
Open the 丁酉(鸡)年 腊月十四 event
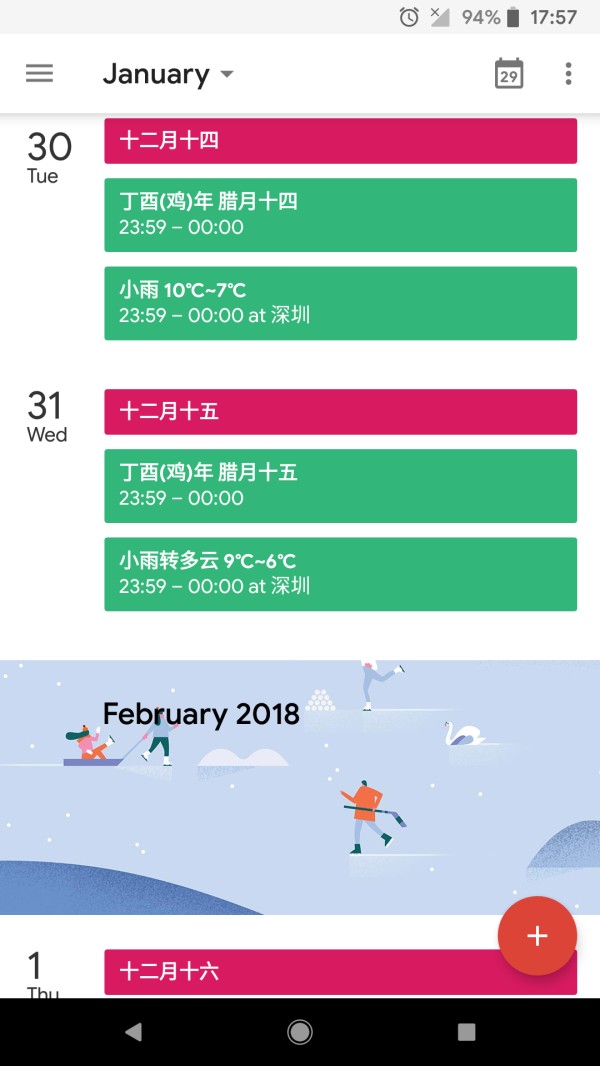pos(340,214)
